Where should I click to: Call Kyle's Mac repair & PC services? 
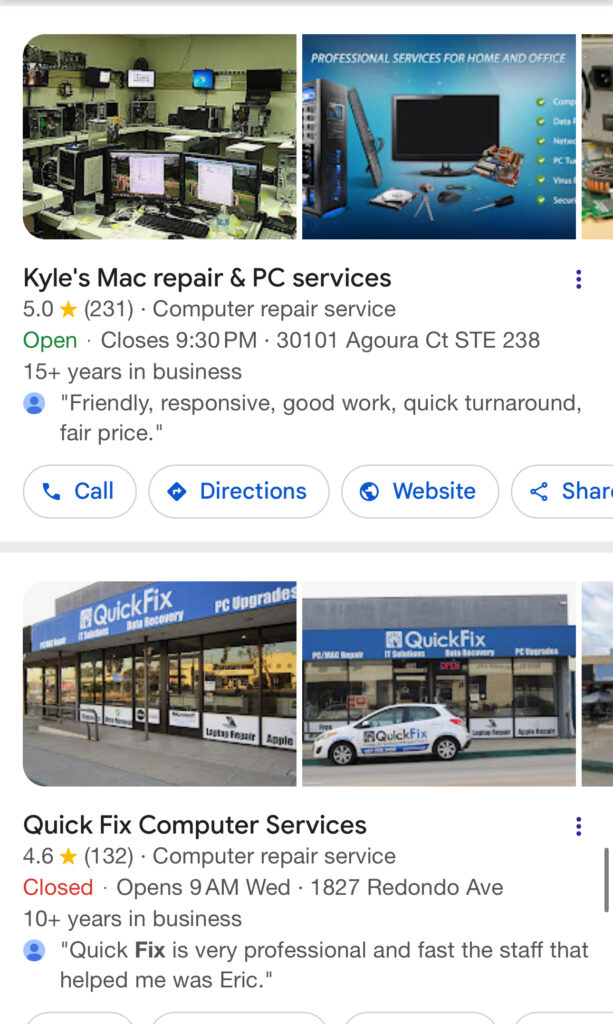79,491
